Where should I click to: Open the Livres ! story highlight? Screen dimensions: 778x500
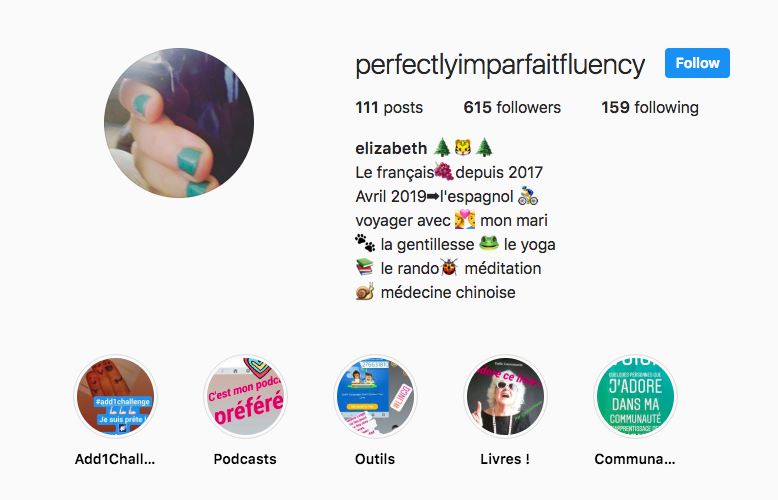click(505, 397)
